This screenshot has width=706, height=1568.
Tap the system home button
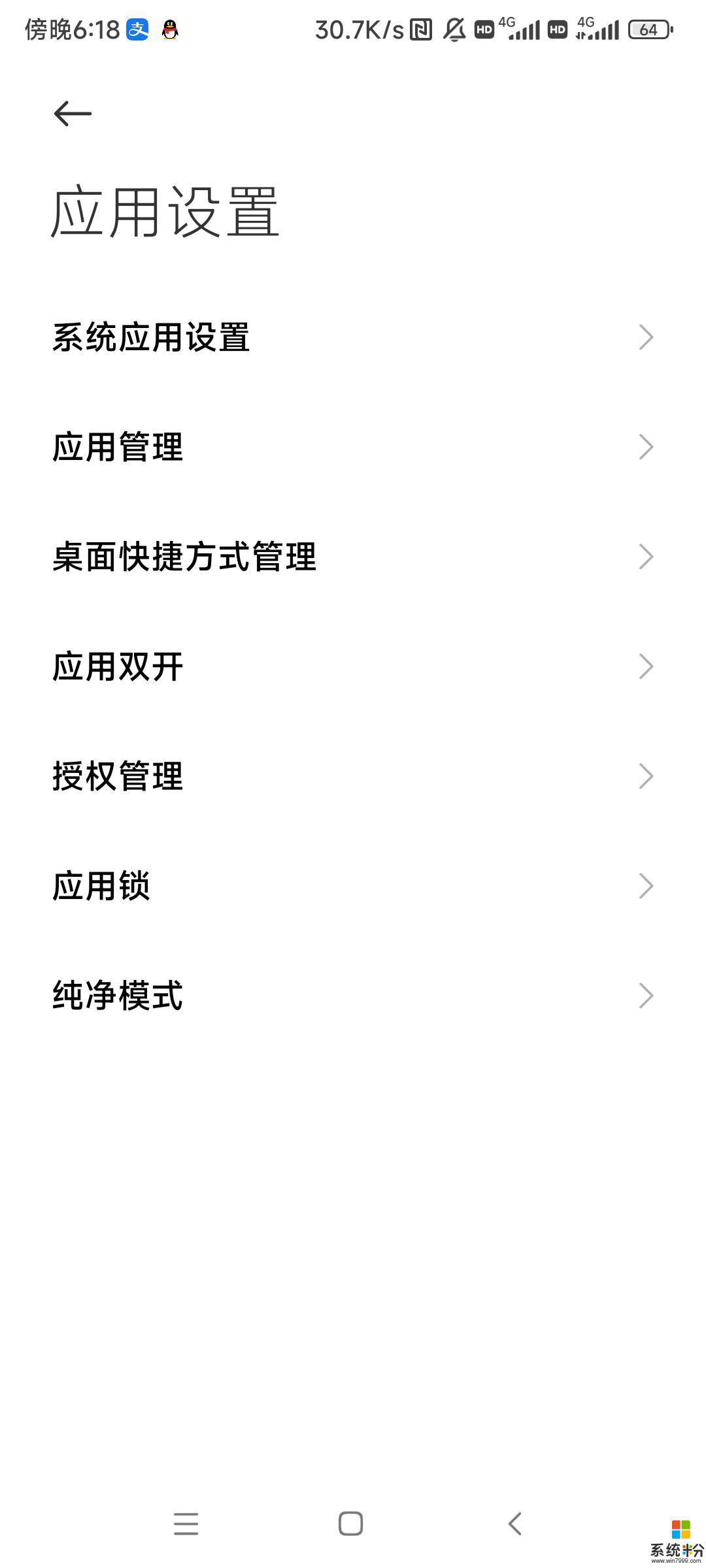(x=351, y=1524)
